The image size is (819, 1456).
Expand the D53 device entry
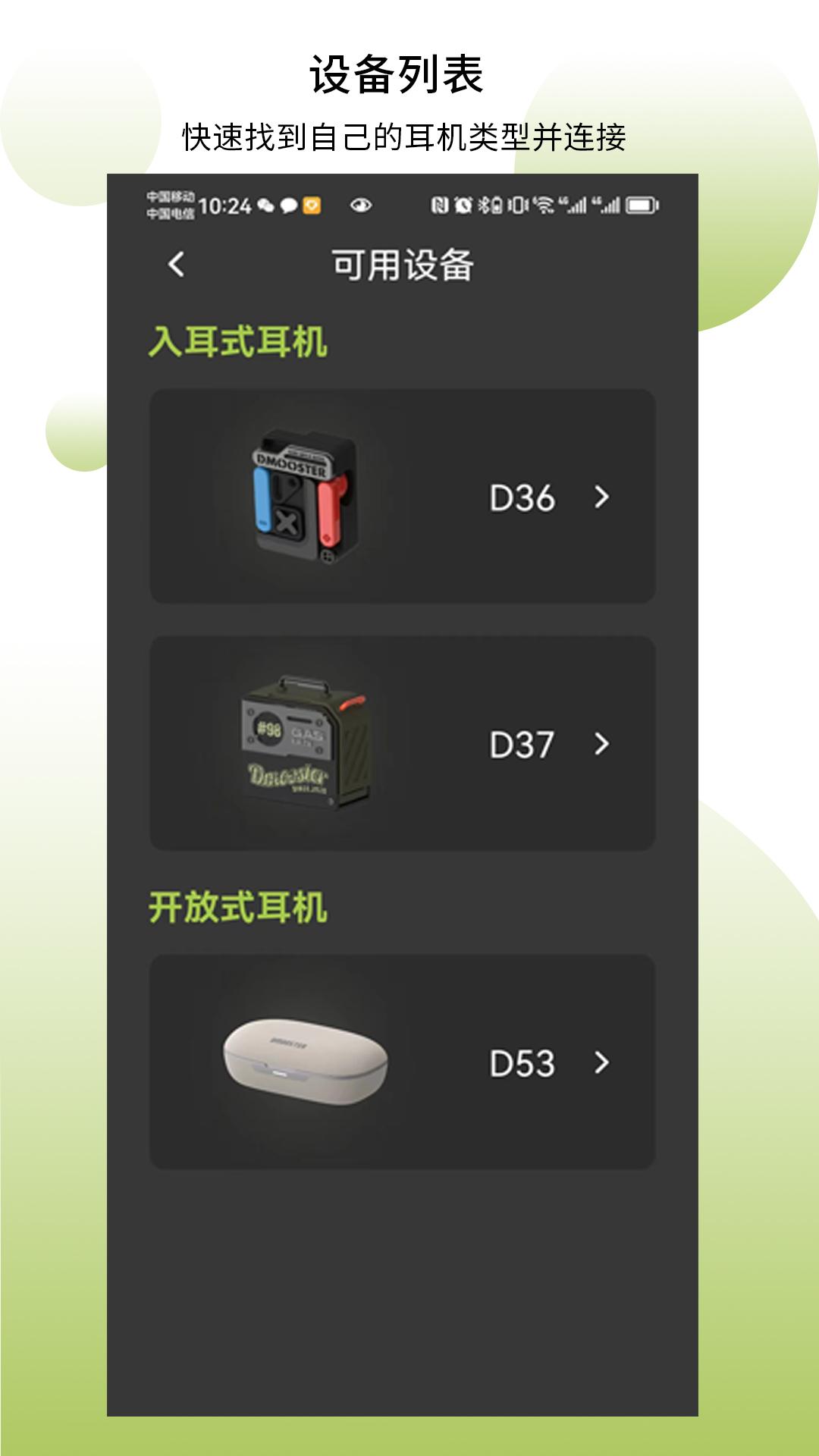pos(603,1062)
